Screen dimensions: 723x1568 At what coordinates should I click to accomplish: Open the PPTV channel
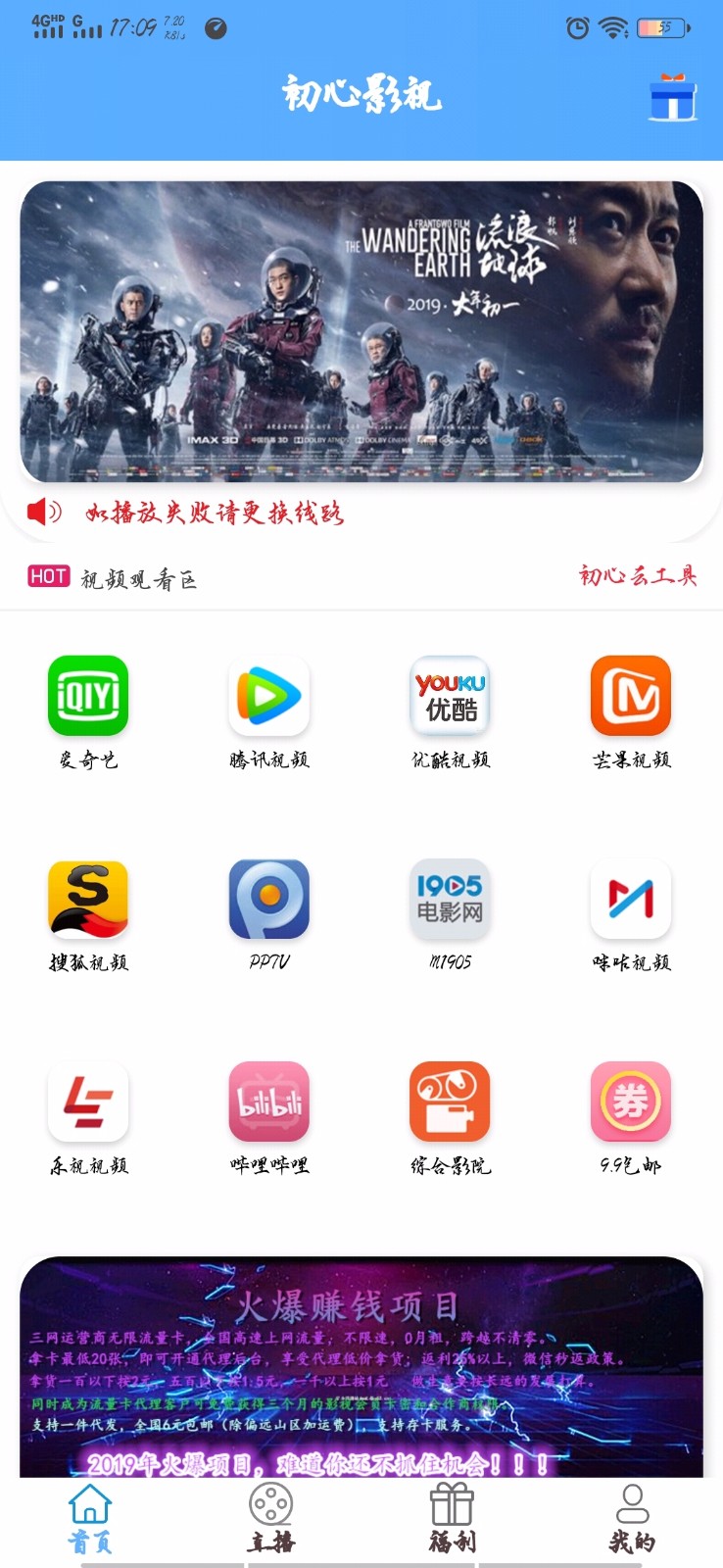tap(268, 899)
